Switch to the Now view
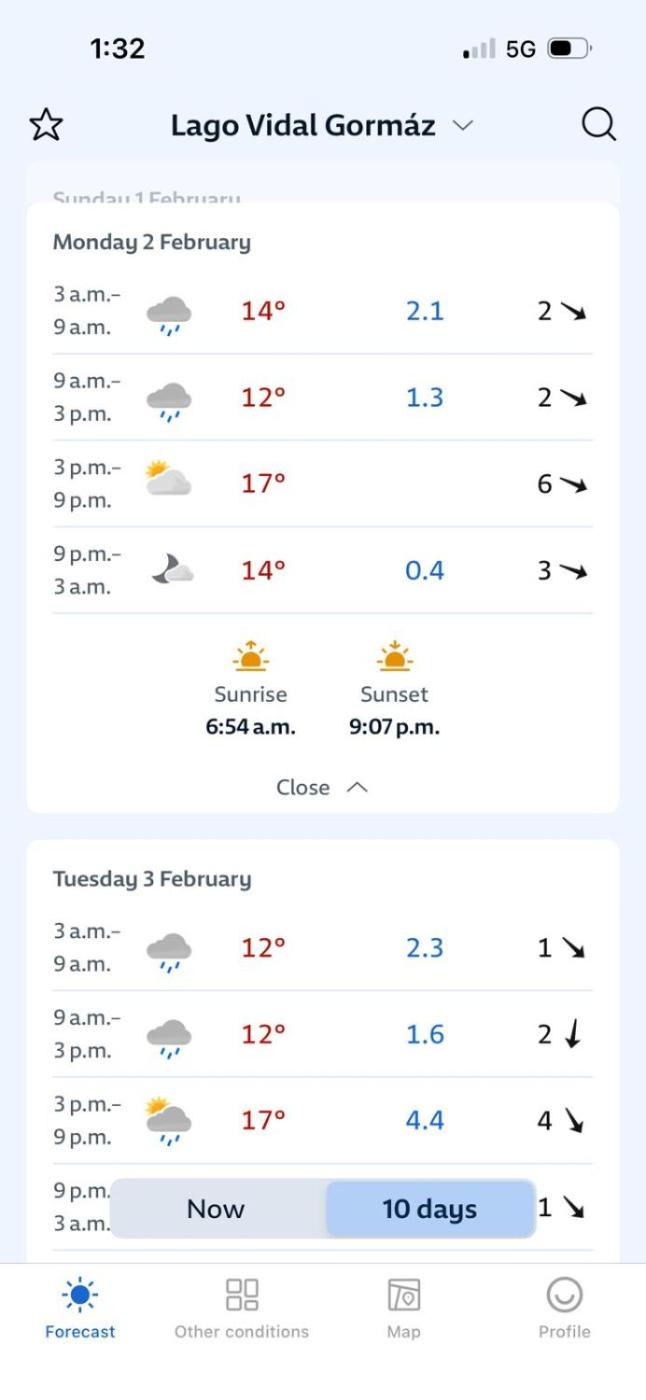 216,1209
